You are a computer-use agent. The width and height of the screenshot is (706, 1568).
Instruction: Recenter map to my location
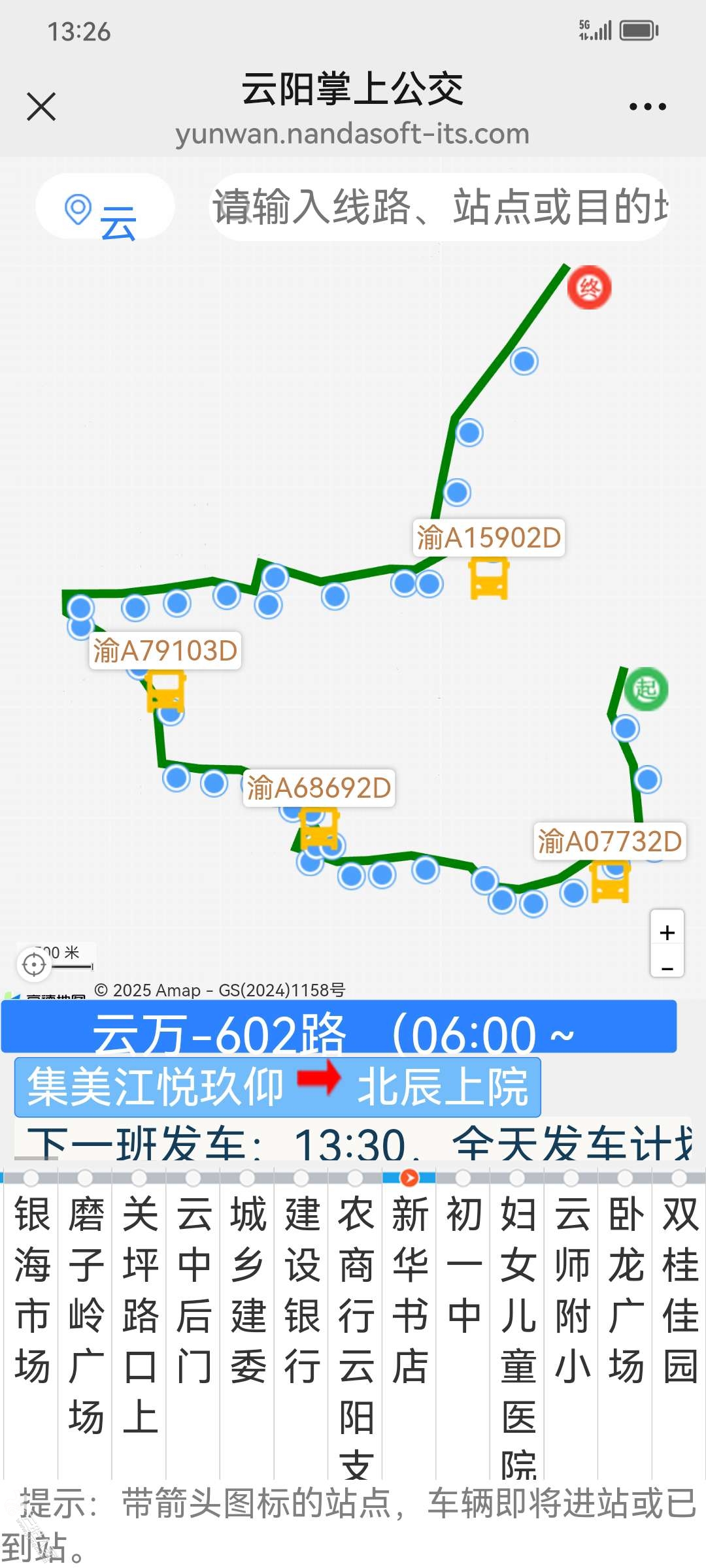(x=34, y=964)
